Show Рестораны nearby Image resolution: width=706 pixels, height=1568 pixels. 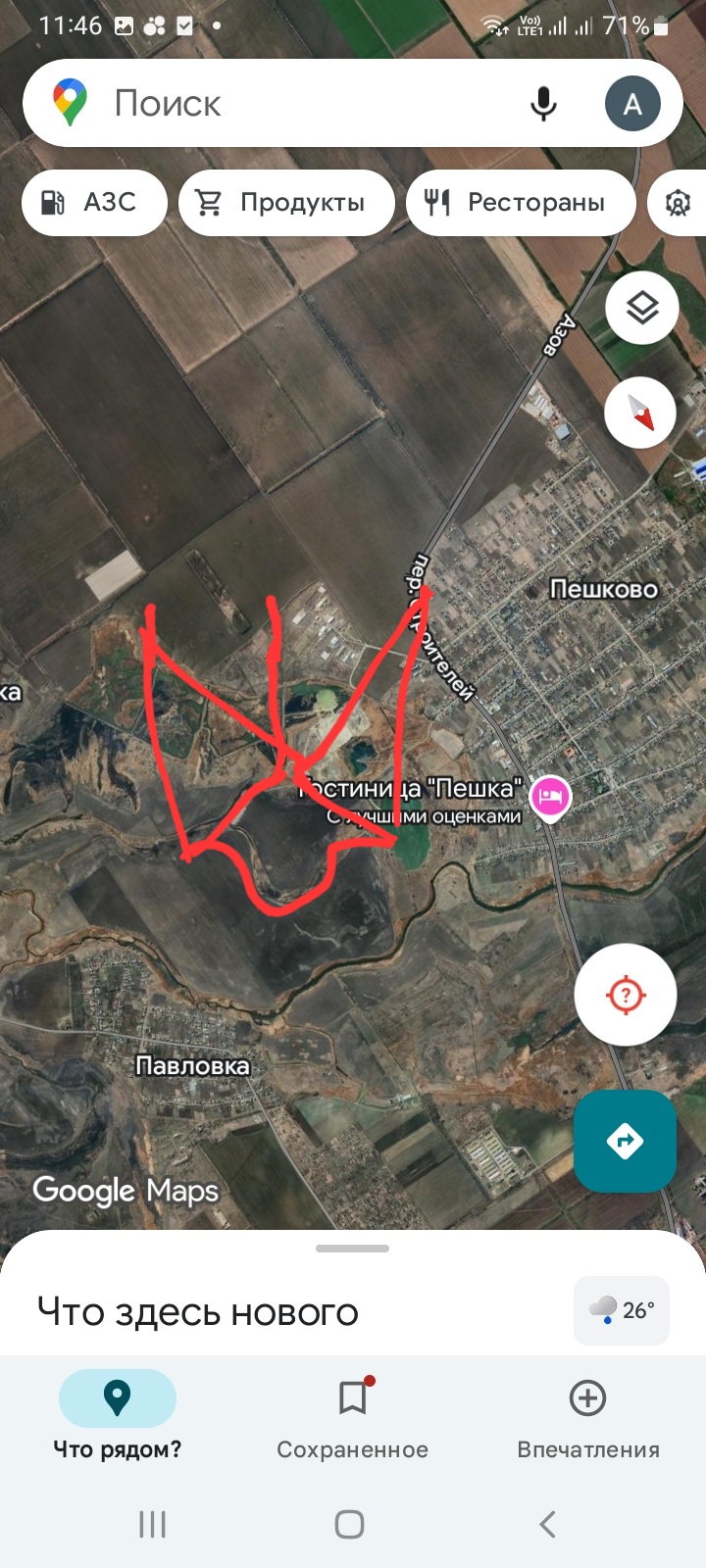pos(521,203)
